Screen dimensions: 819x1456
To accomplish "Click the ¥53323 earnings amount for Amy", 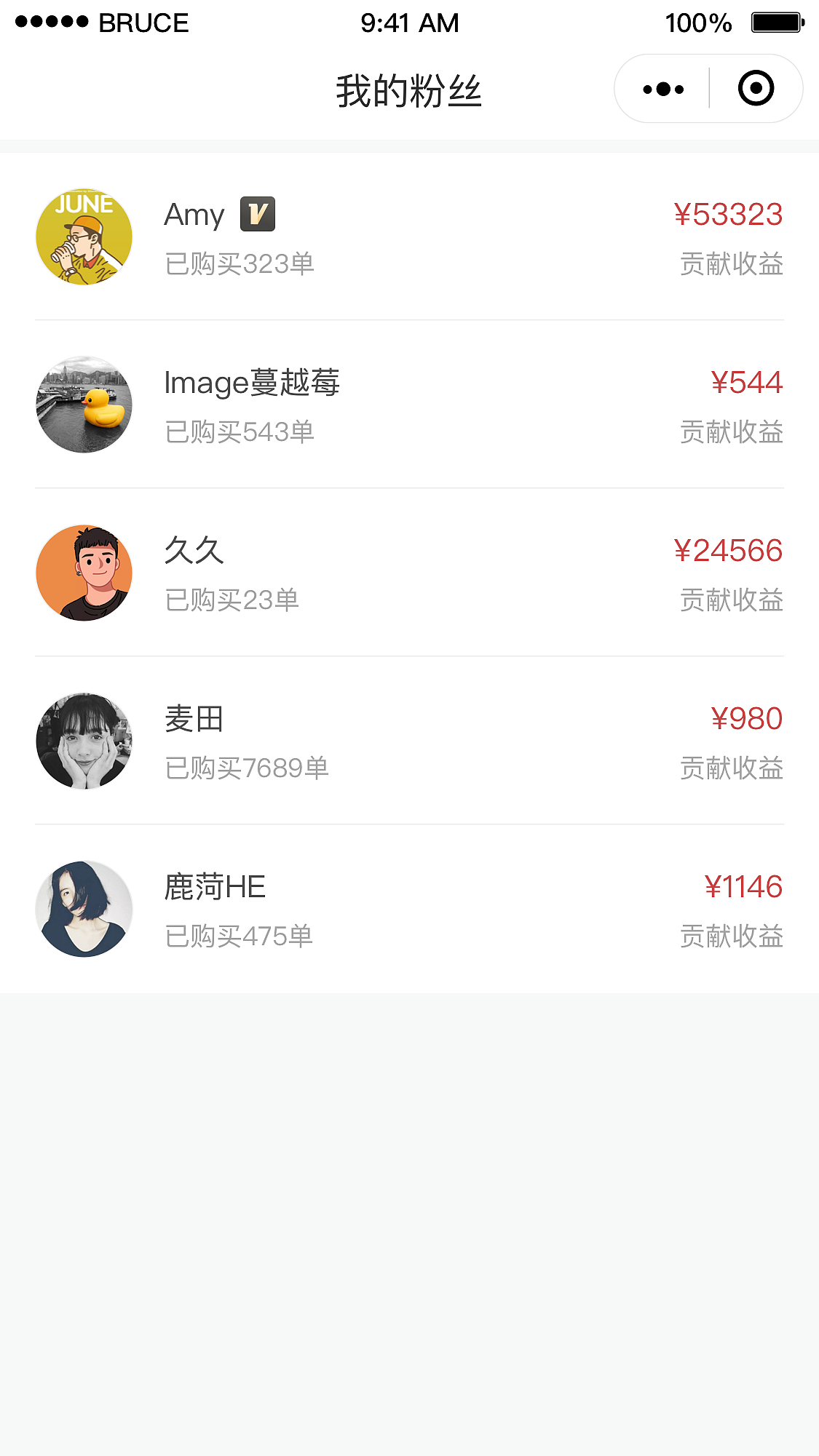I will pos(728,215).
